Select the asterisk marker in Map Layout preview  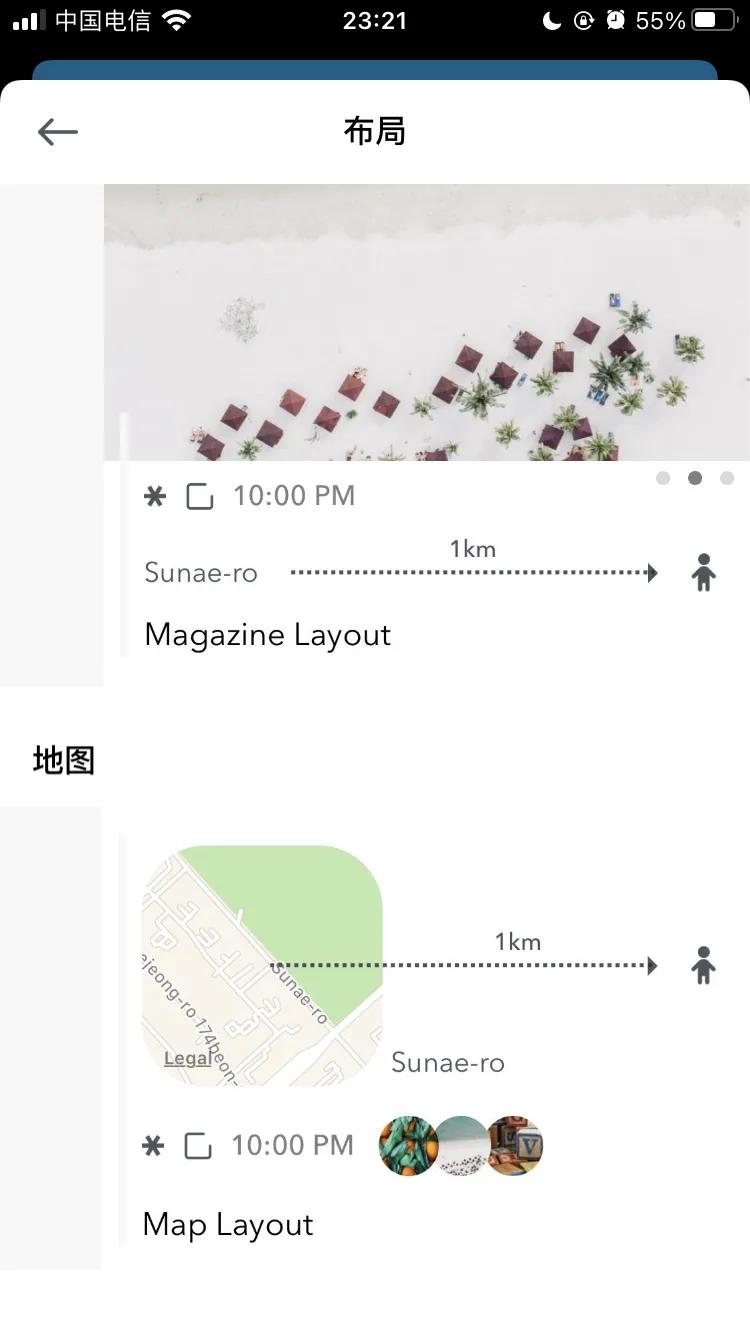153,1146
